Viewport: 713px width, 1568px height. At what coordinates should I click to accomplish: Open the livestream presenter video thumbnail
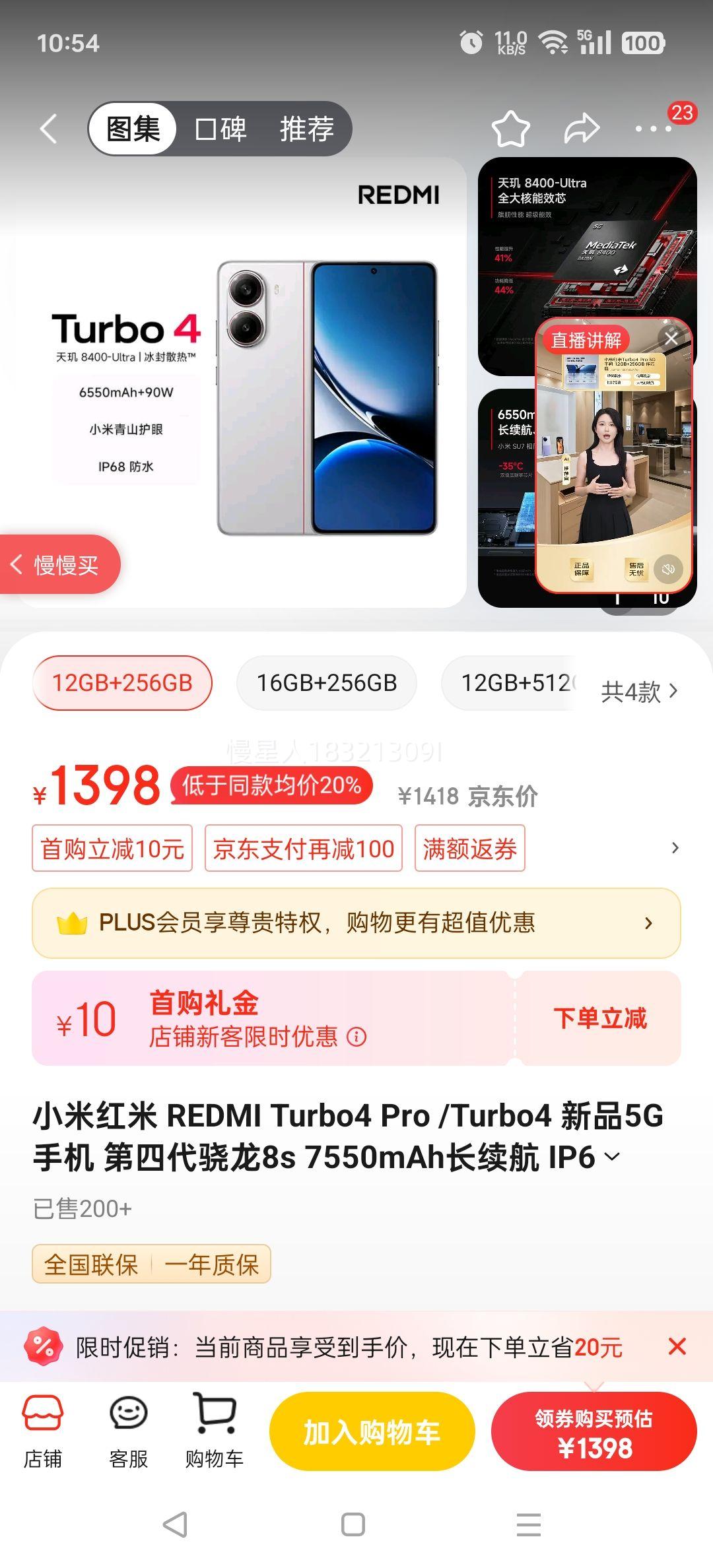coord(614,462)
